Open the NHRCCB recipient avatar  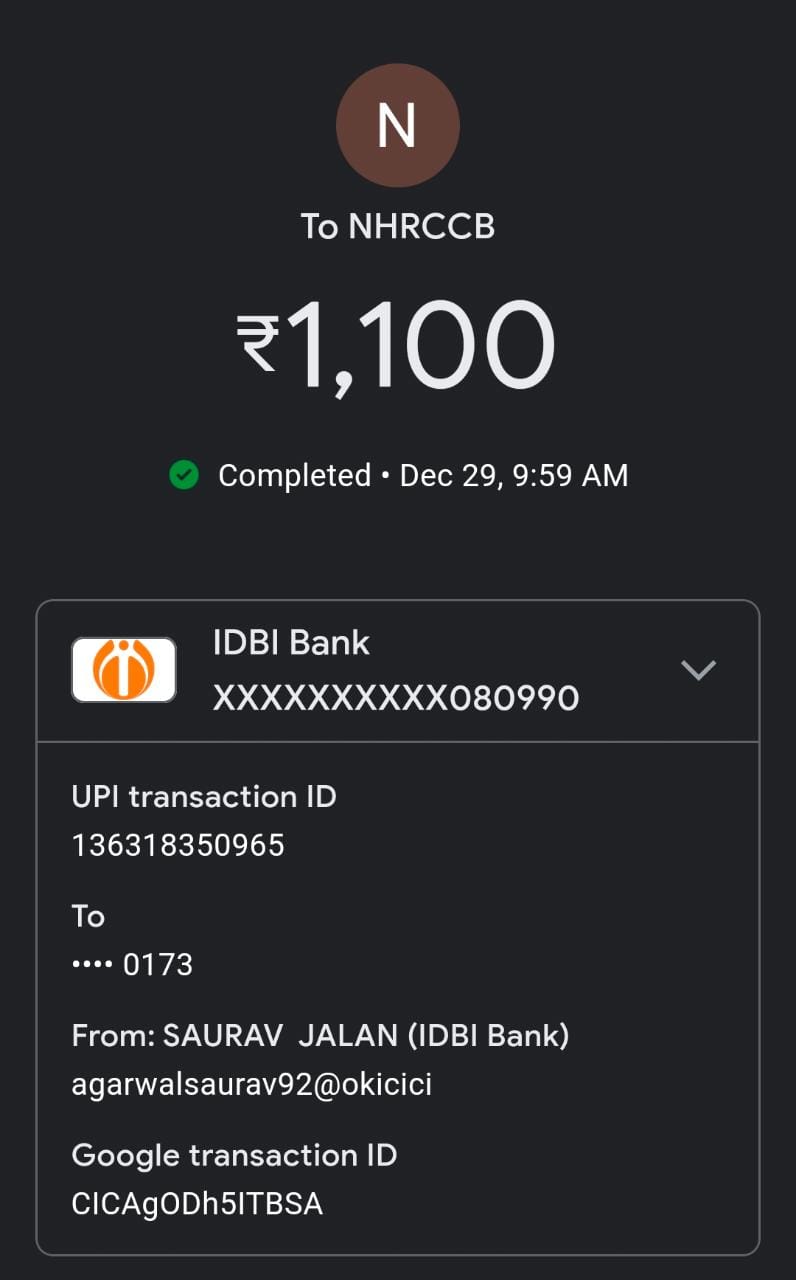click(397, 126)
